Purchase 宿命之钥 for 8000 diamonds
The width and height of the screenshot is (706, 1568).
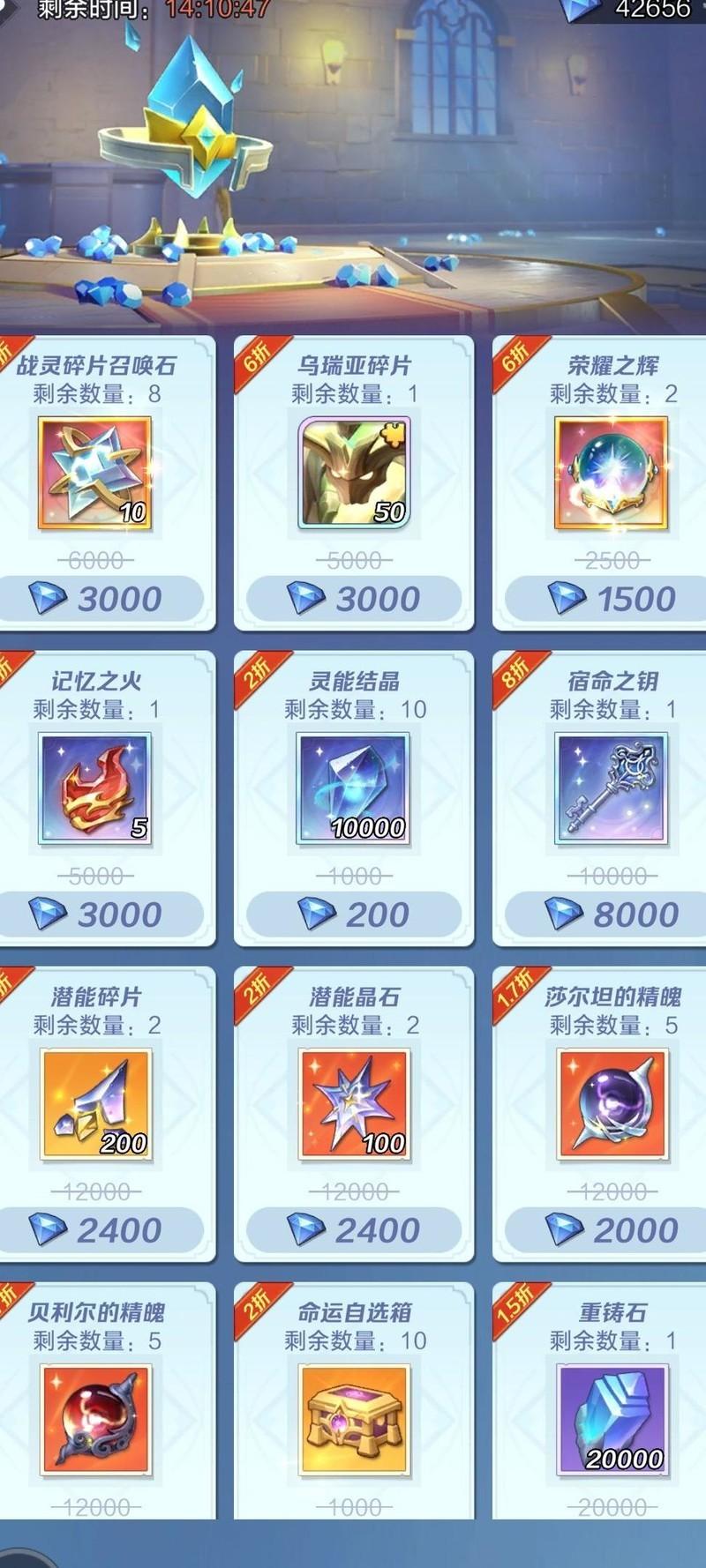point(611,915)
